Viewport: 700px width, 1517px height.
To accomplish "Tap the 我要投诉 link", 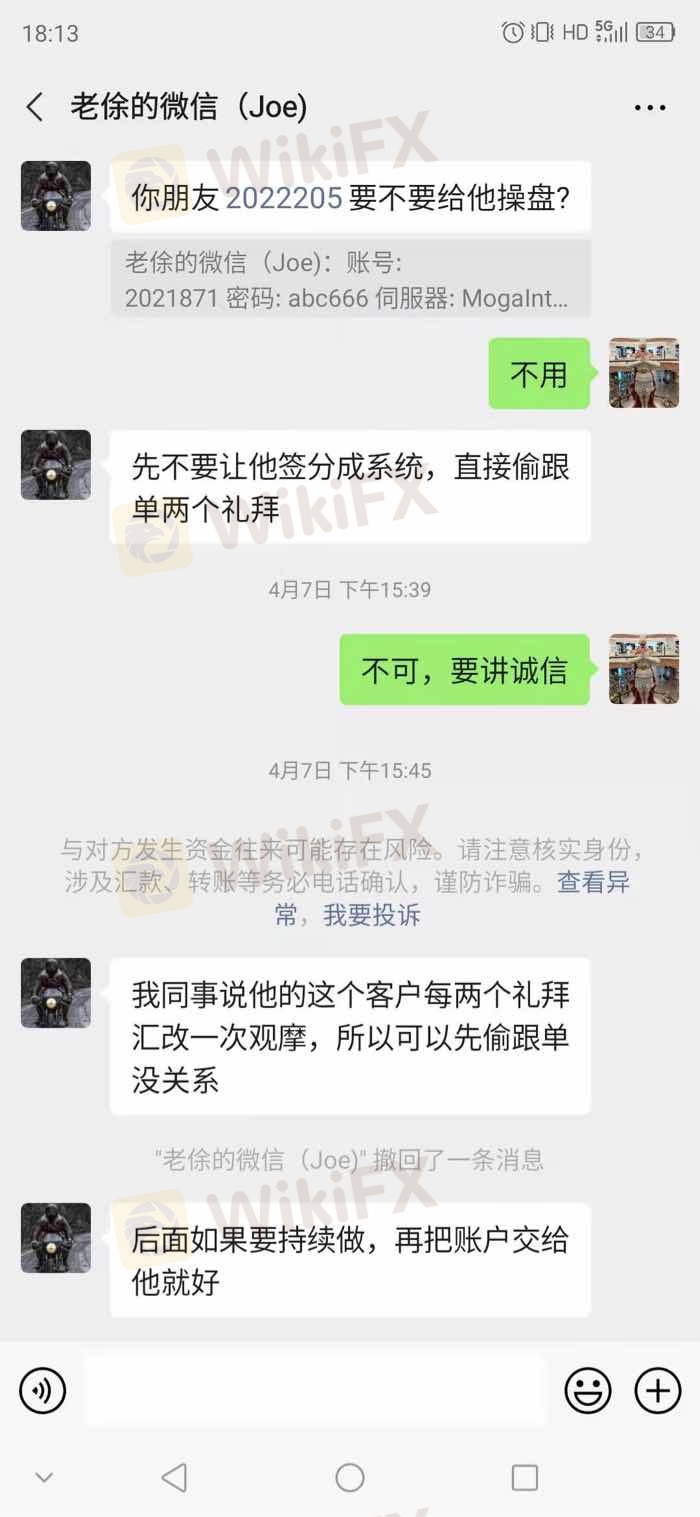I will click(x=372, y=915).
